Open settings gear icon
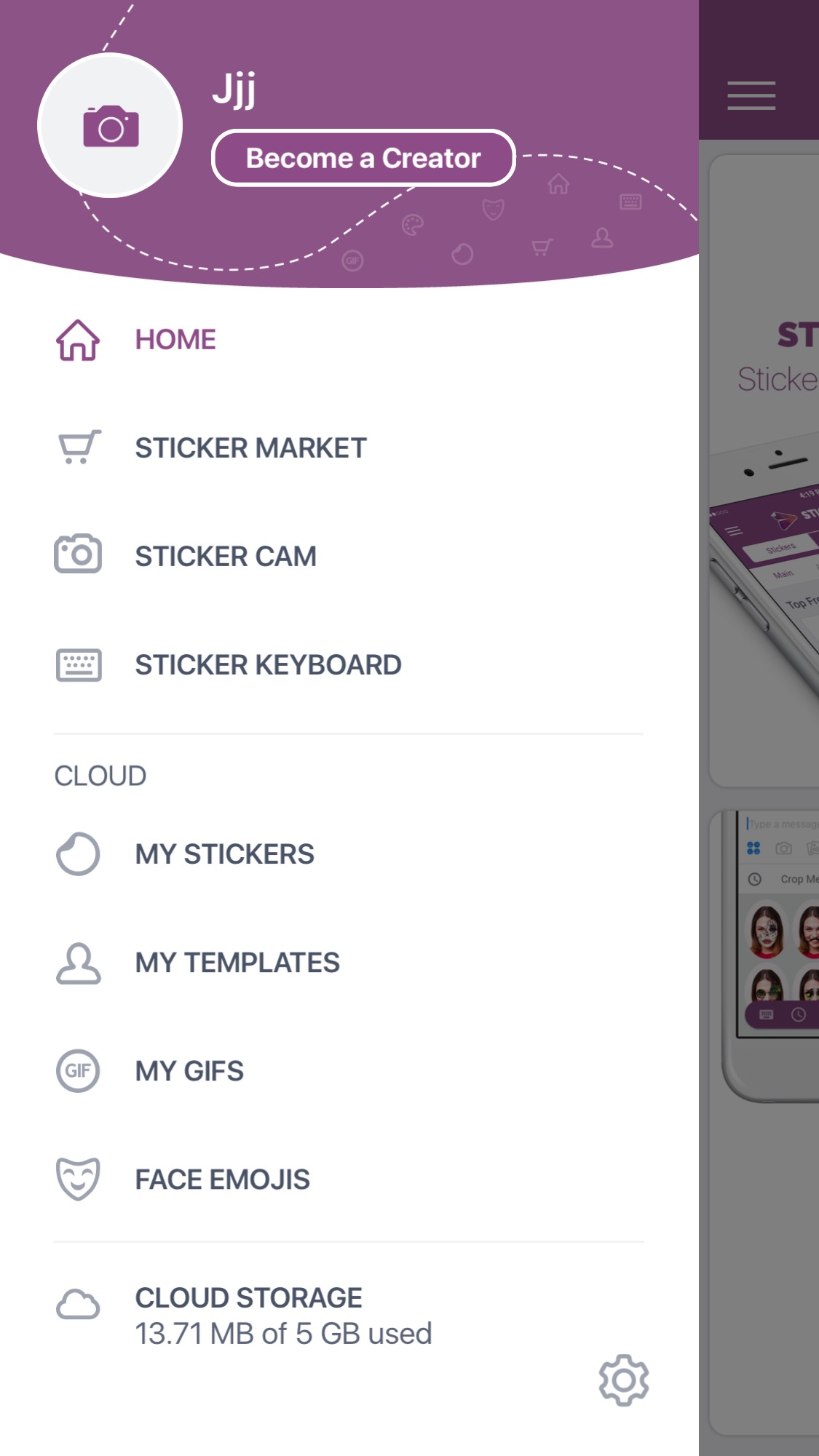Viewport: 819px width, 1456px height. (624, 1380)
